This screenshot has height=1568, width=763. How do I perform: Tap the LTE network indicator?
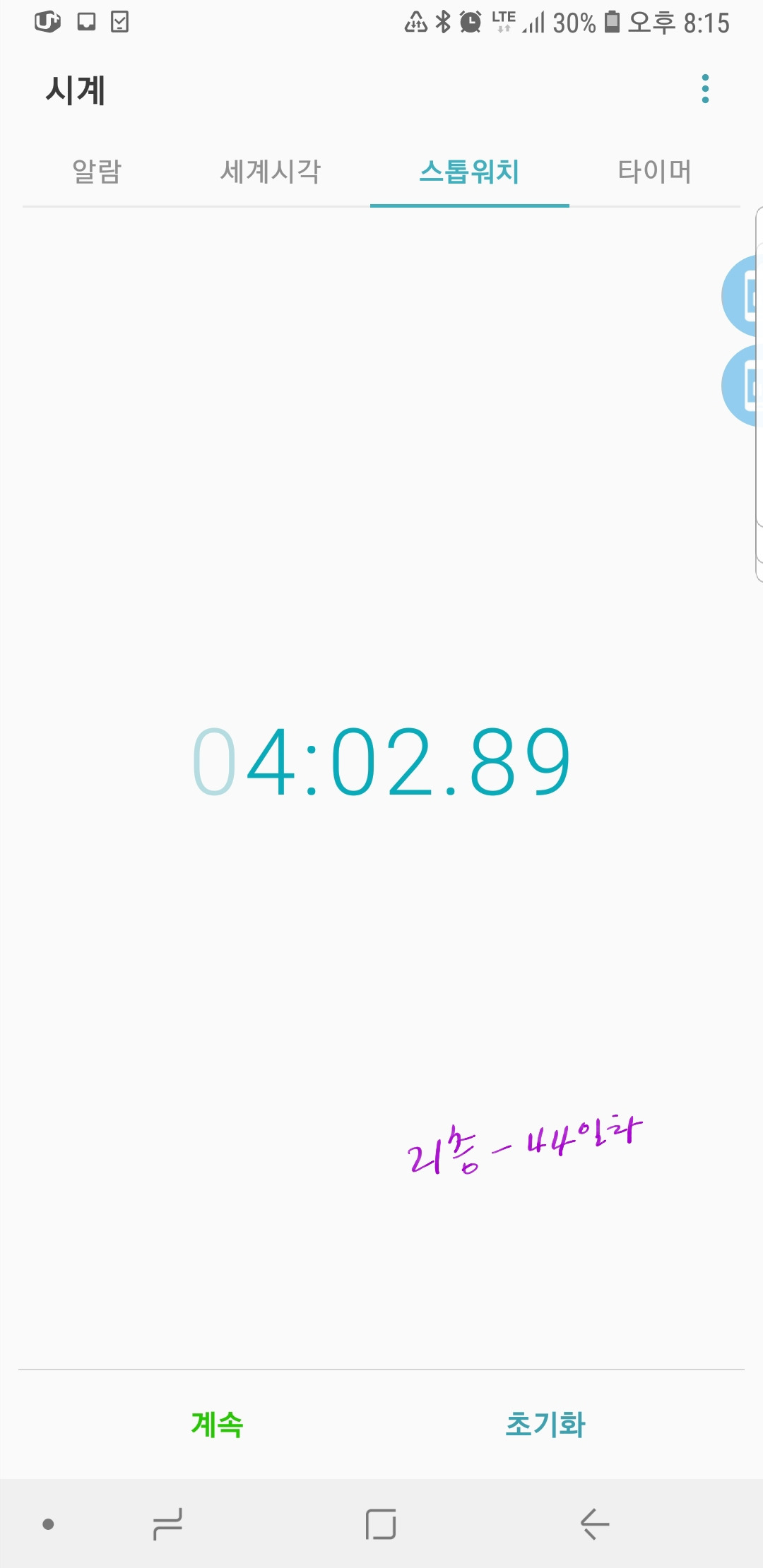(x=504, y=21)
